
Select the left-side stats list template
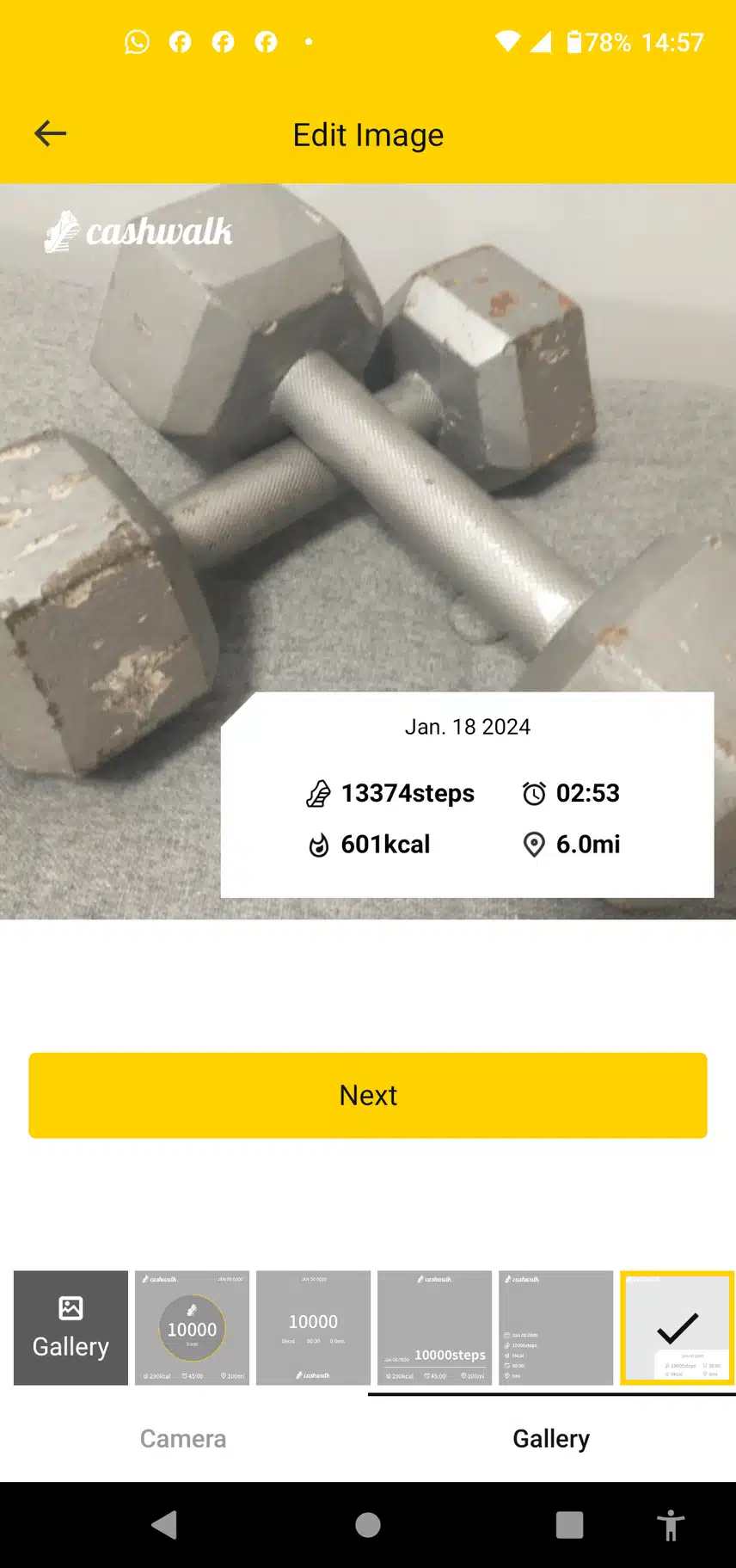555,1327
